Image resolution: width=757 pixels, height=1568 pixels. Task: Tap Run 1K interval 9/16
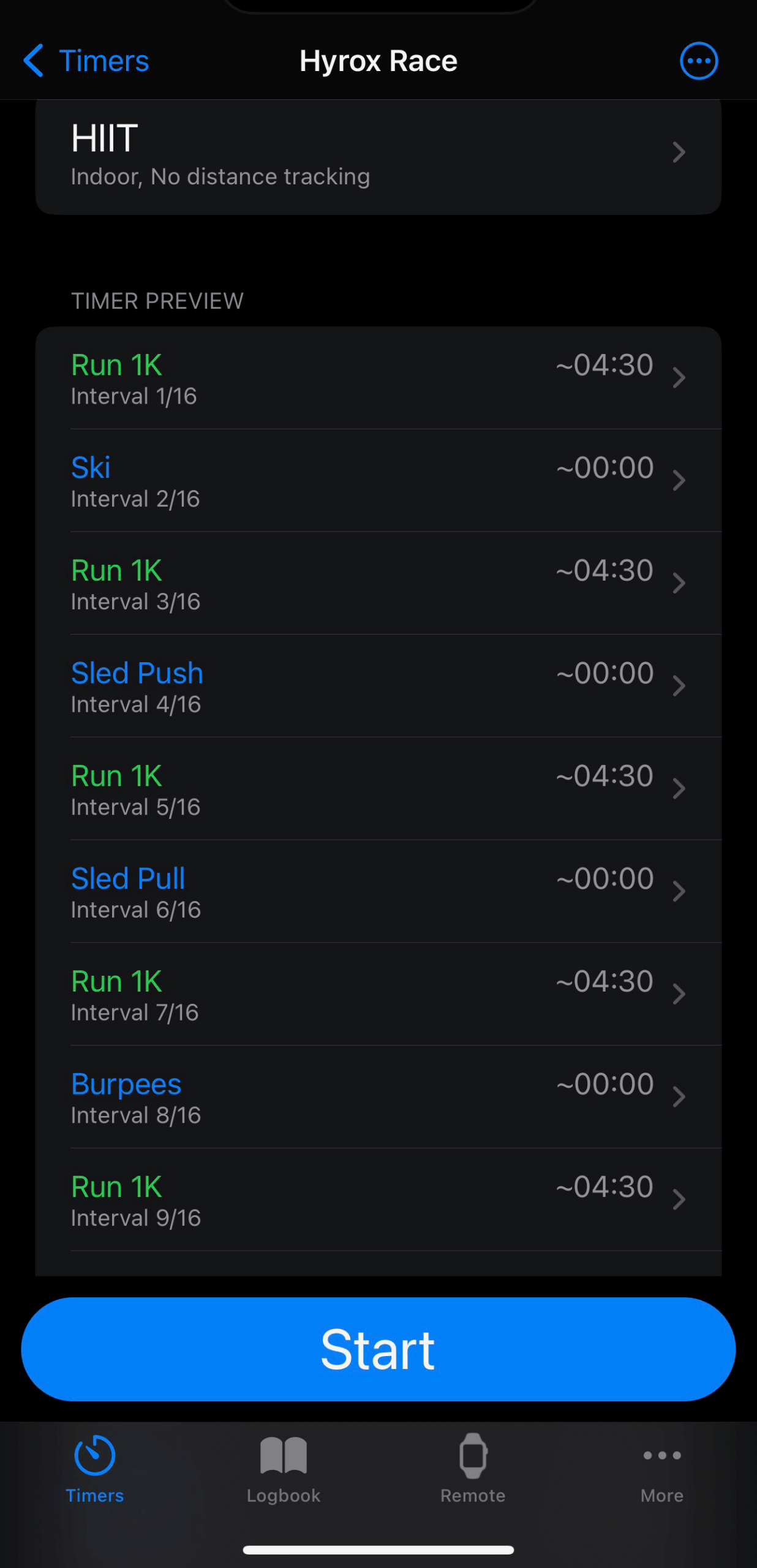378,1200
